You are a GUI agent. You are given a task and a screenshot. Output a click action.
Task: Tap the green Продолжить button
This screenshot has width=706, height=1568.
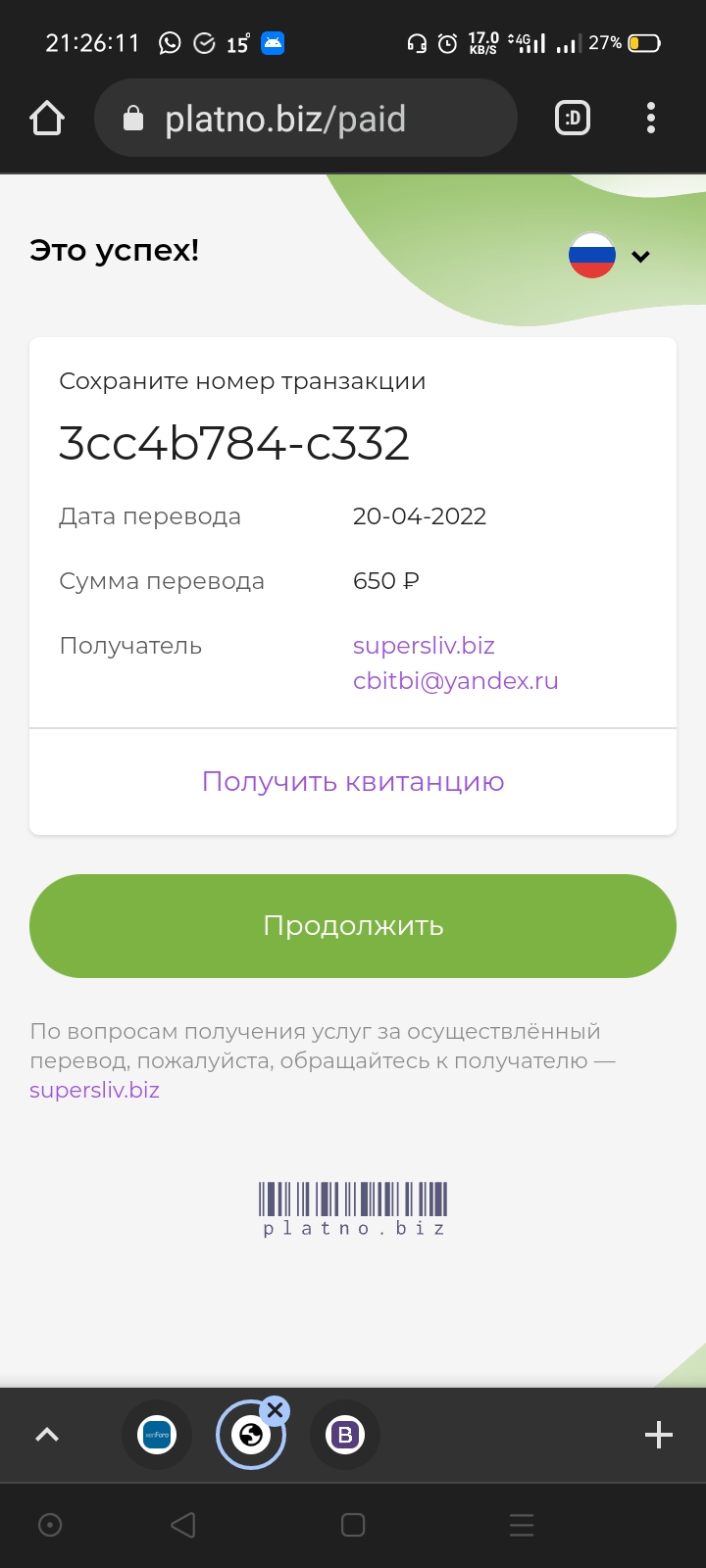pos(353,926)
